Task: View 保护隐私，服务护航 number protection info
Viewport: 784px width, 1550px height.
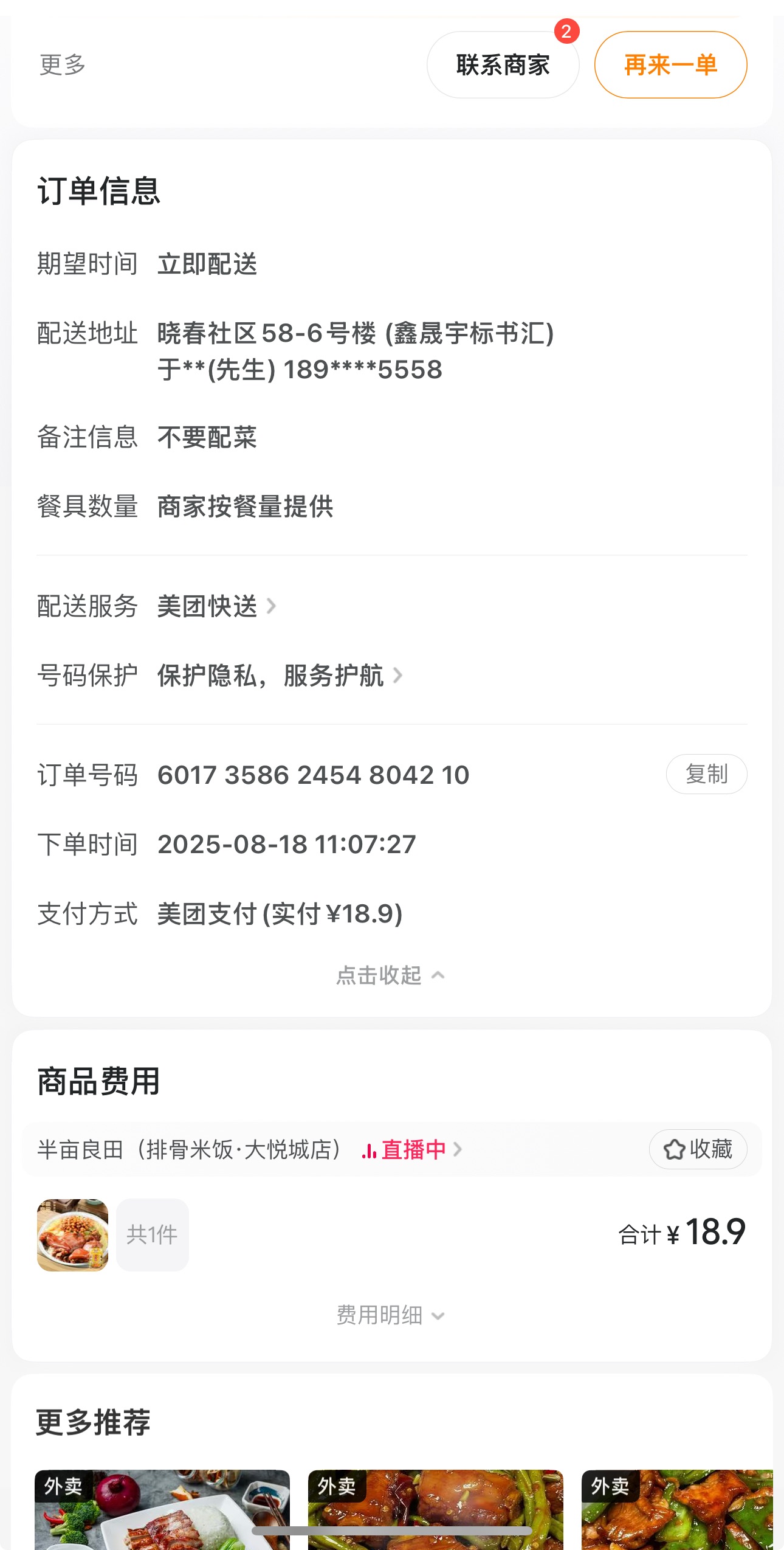Action: pyautogui.click(x=279, y=676)
